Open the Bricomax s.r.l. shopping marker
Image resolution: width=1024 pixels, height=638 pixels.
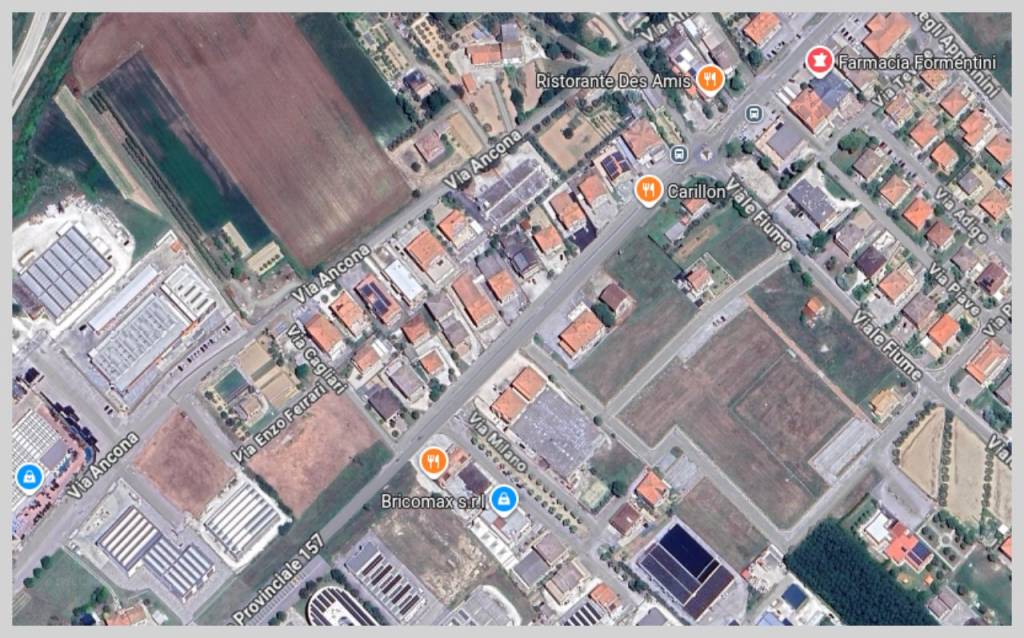pyautogui.click(x=504, y=498)
